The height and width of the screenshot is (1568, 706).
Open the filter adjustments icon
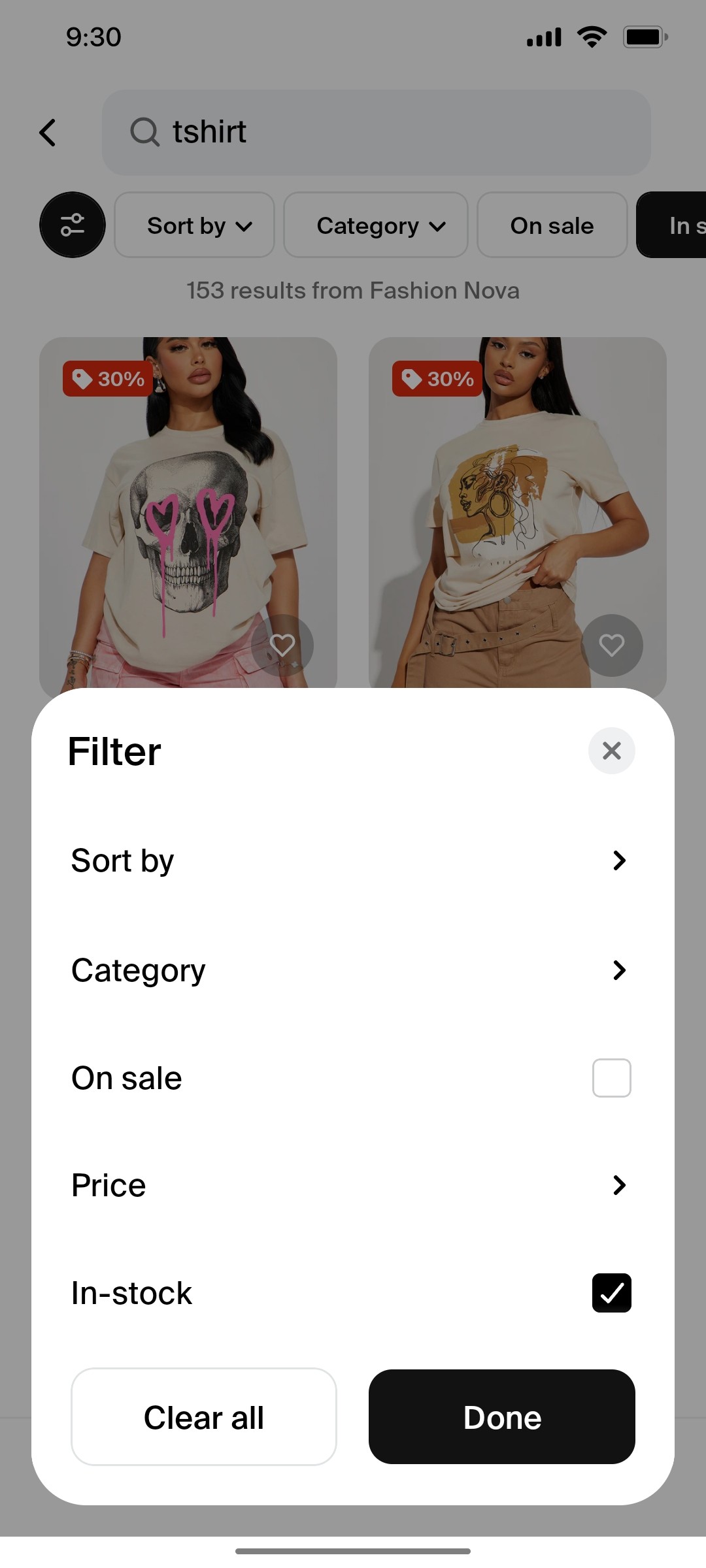[x=72, y=225]
